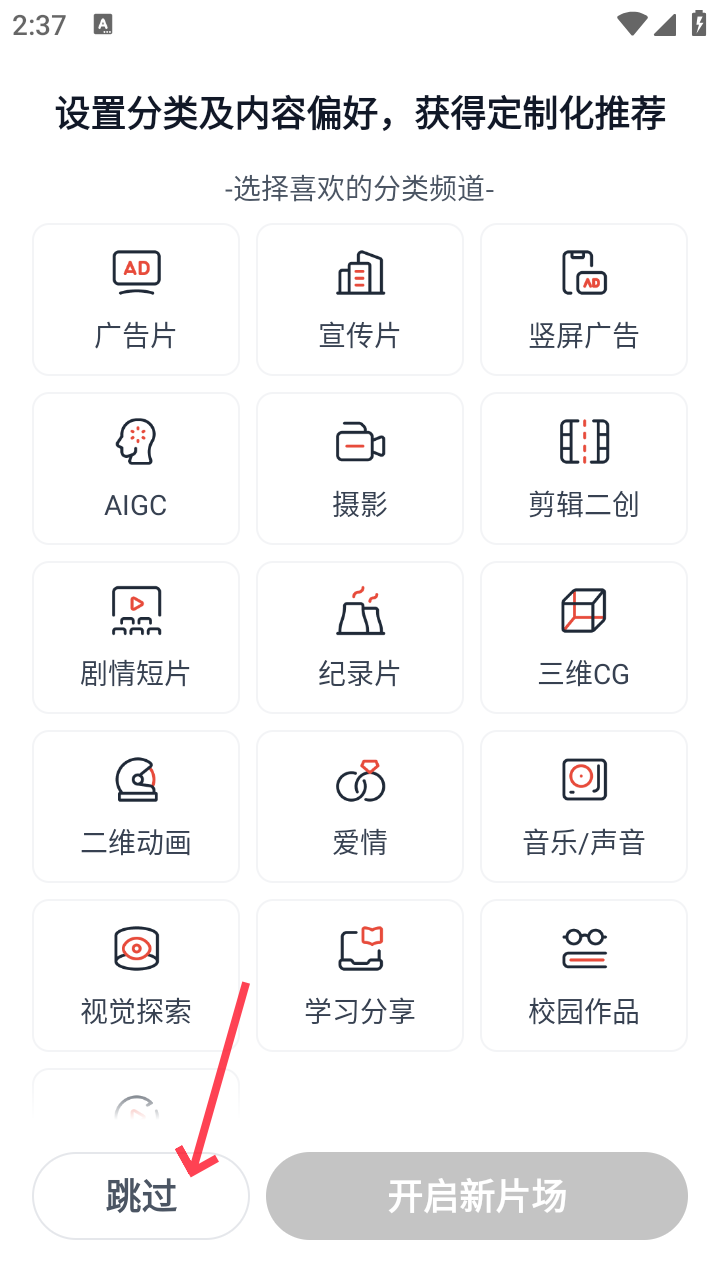Image resolution: width=720 pixels, height=1280 pixels.
Task: Choose the 校园作品 channel
Action: 584,975
